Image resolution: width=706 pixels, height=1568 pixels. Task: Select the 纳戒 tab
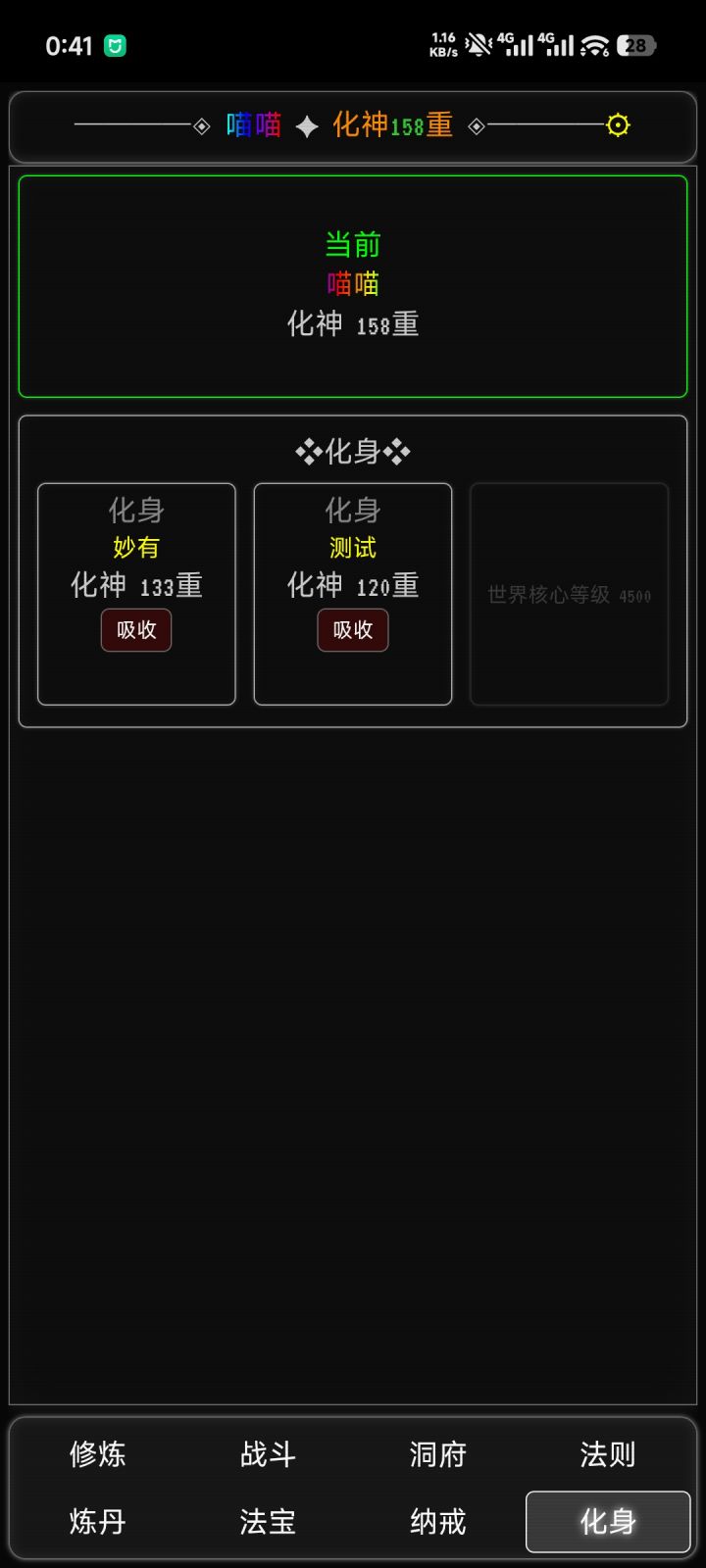436,1522
